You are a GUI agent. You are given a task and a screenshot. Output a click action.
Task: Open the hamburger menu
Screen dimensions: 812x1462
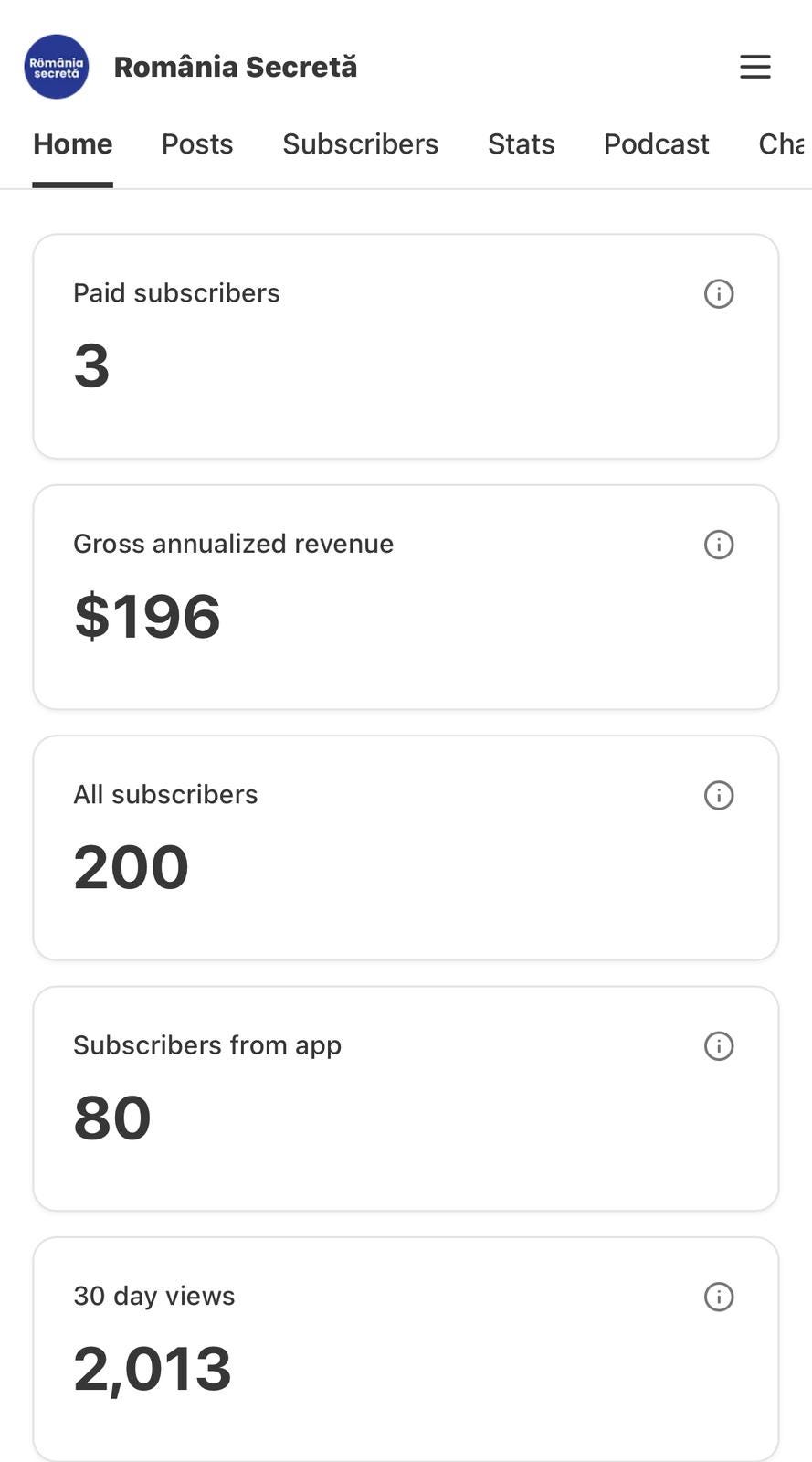click(754, 67)
